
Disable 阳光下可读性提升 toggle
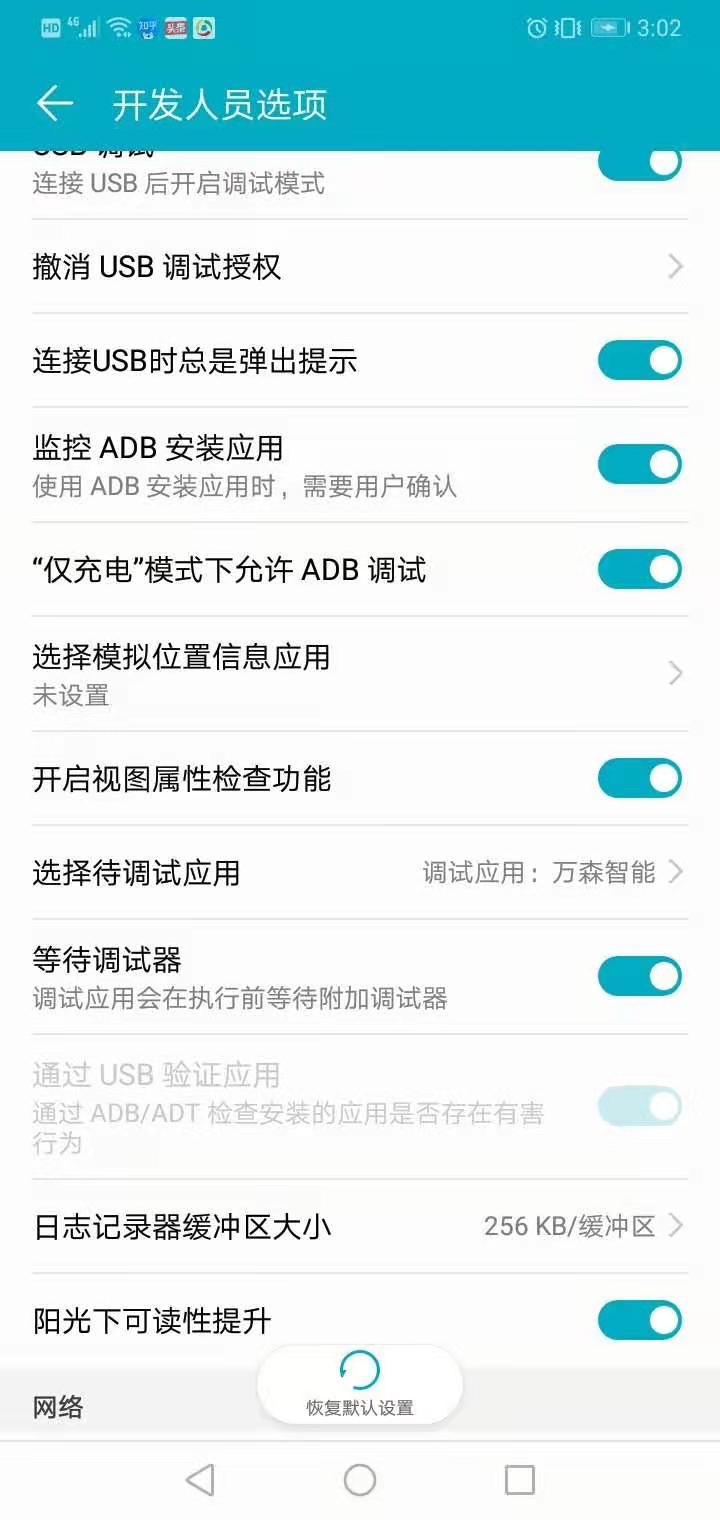[640, 1320]
